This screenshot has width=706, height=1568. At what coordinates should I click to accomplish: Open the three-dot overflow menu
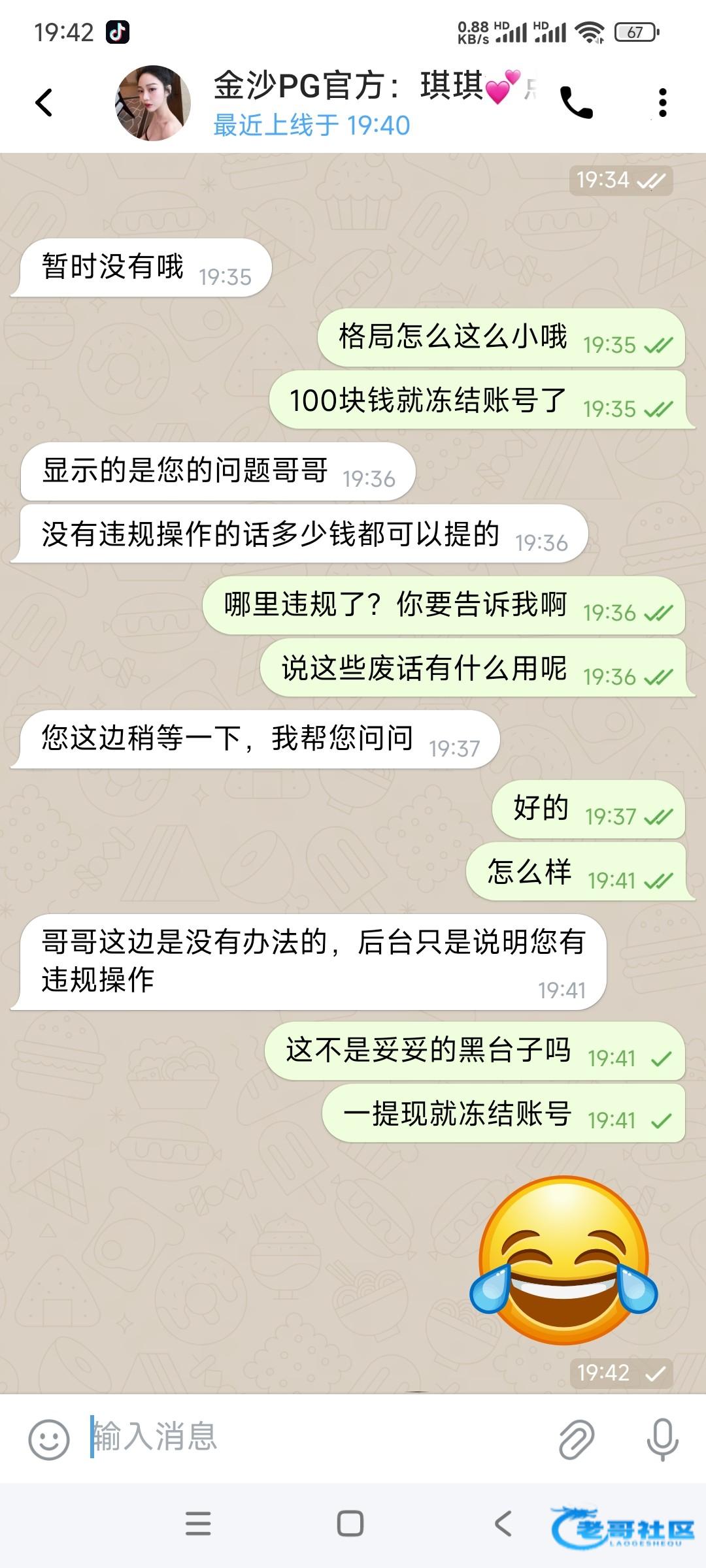(x=662, y=103)
